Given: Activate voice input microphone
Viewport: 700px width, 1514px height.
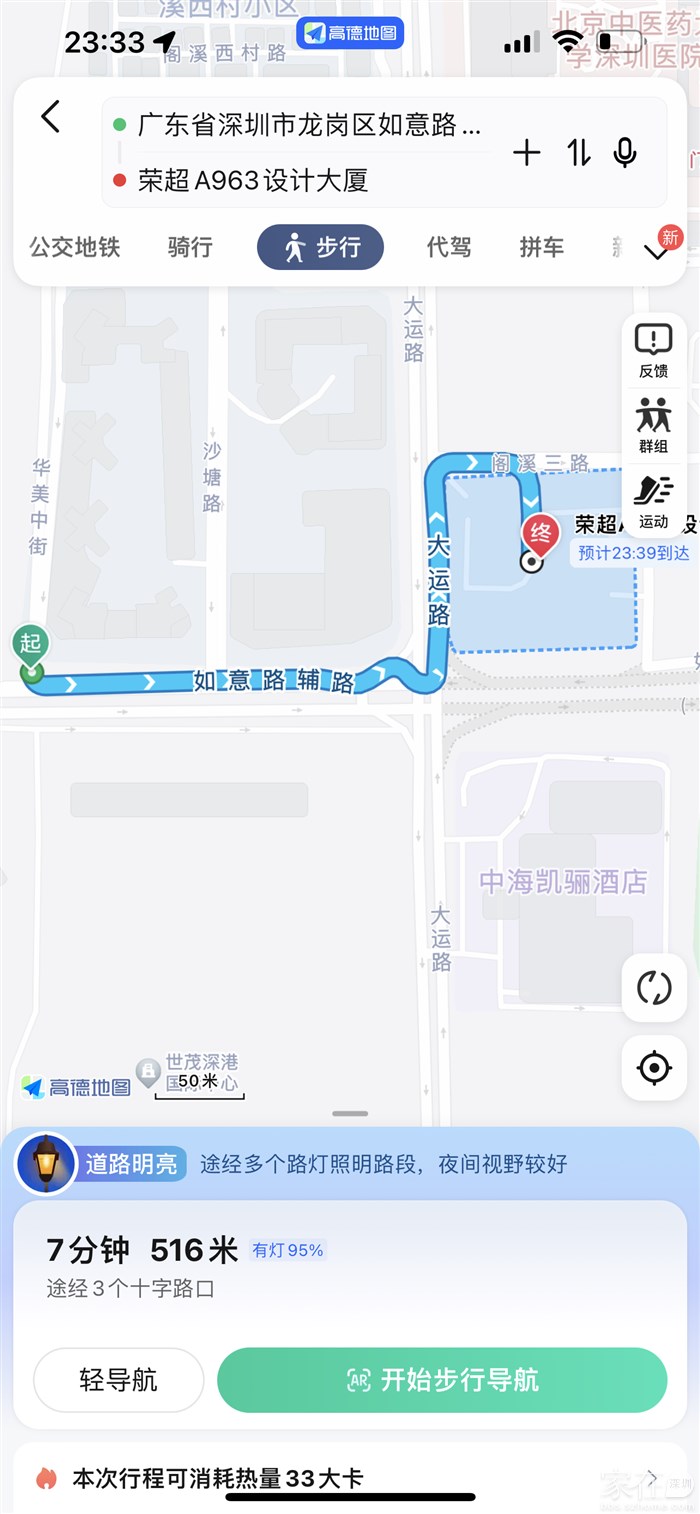Looking at the screenshot, I should (626, 153).
